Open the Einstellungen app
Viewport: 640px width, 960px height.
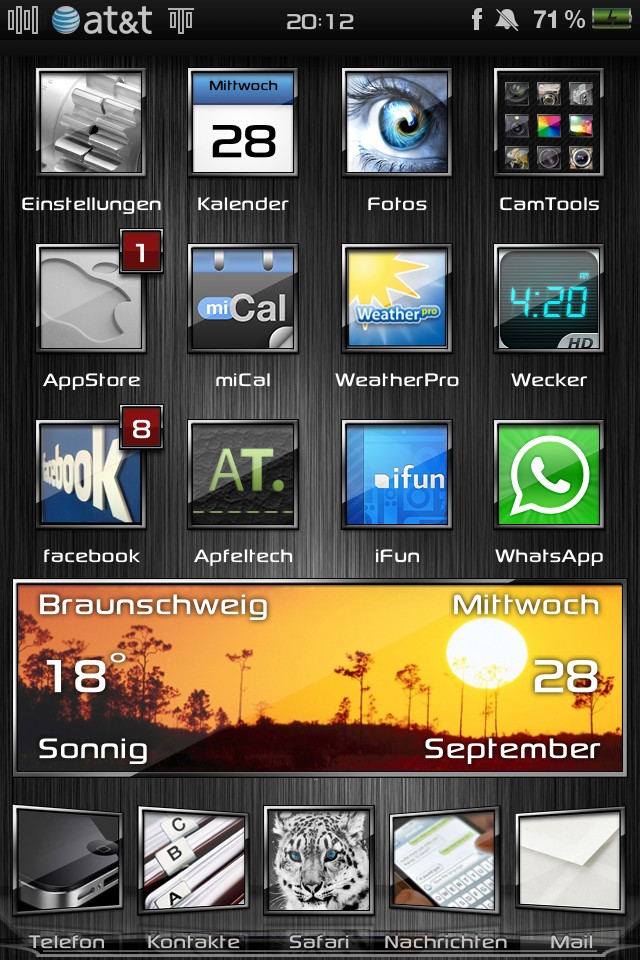coord(90,123)
